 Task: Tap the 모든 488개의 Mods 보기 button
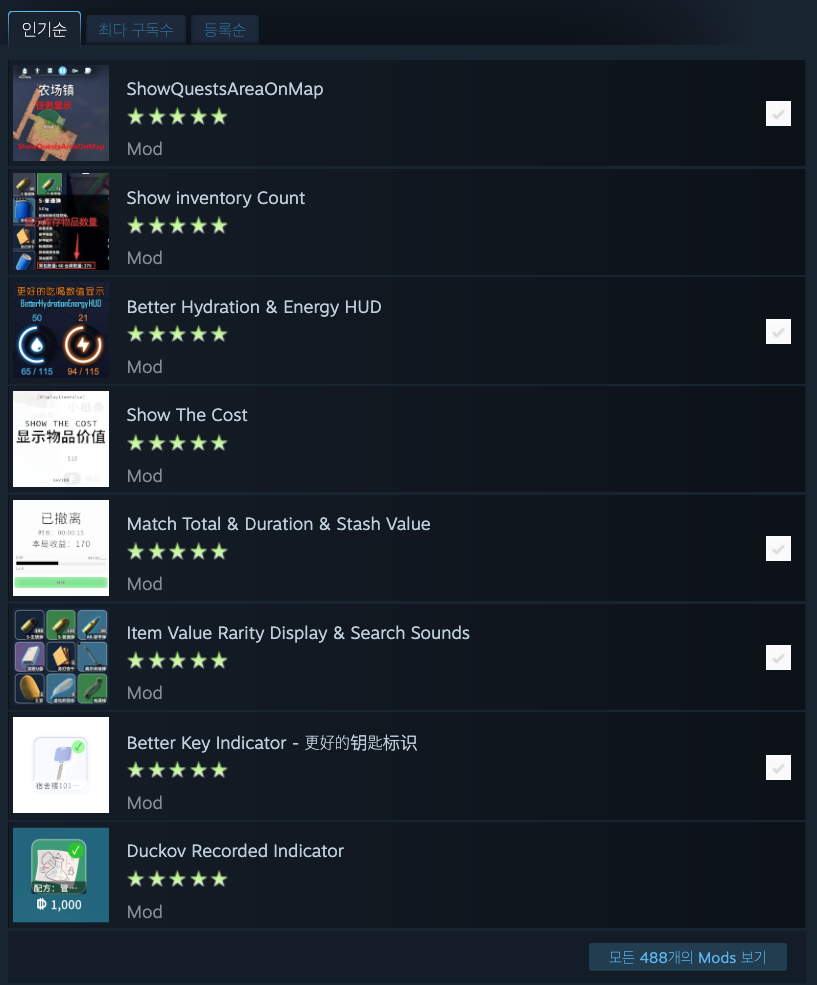point(687,957)
